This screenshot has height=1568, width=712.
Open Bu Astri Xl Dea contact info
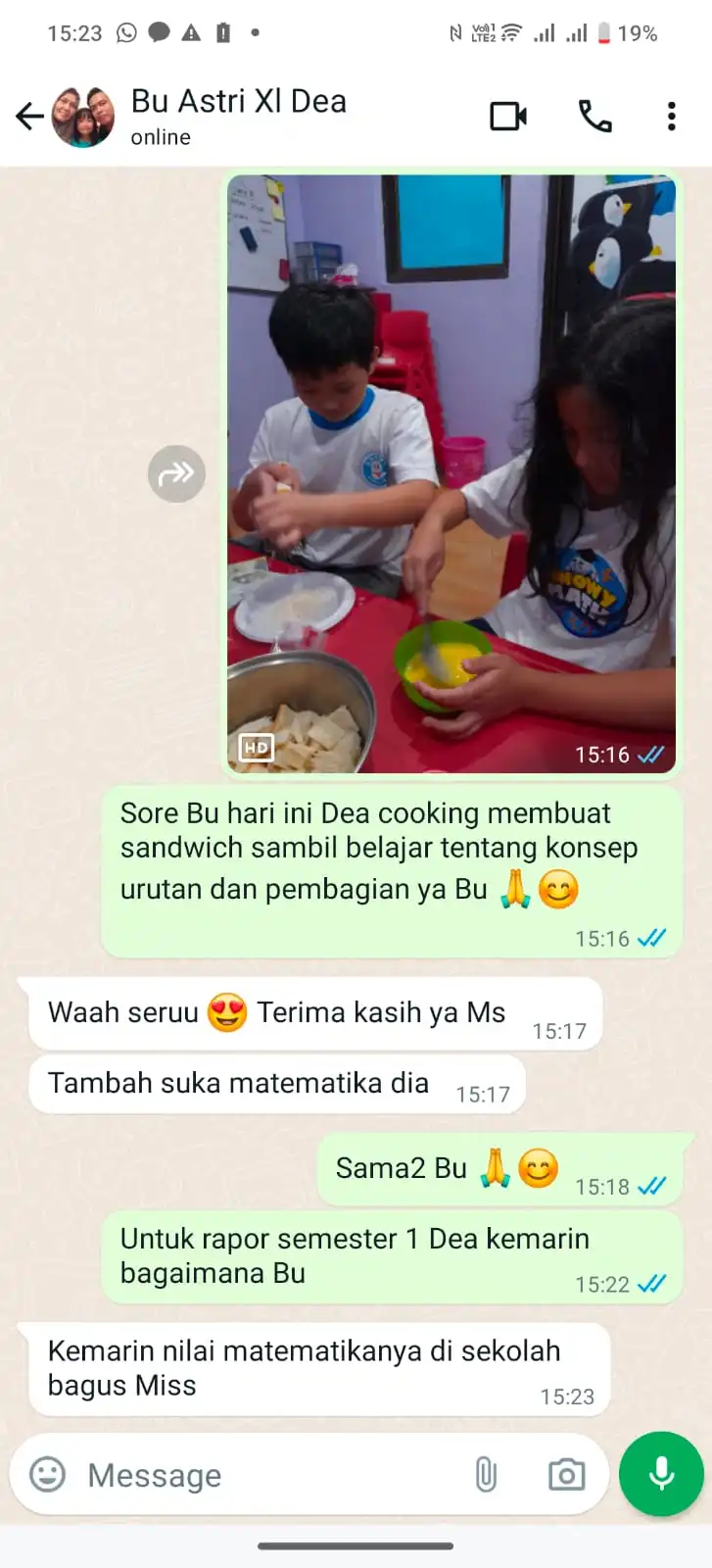coord(238,116)
